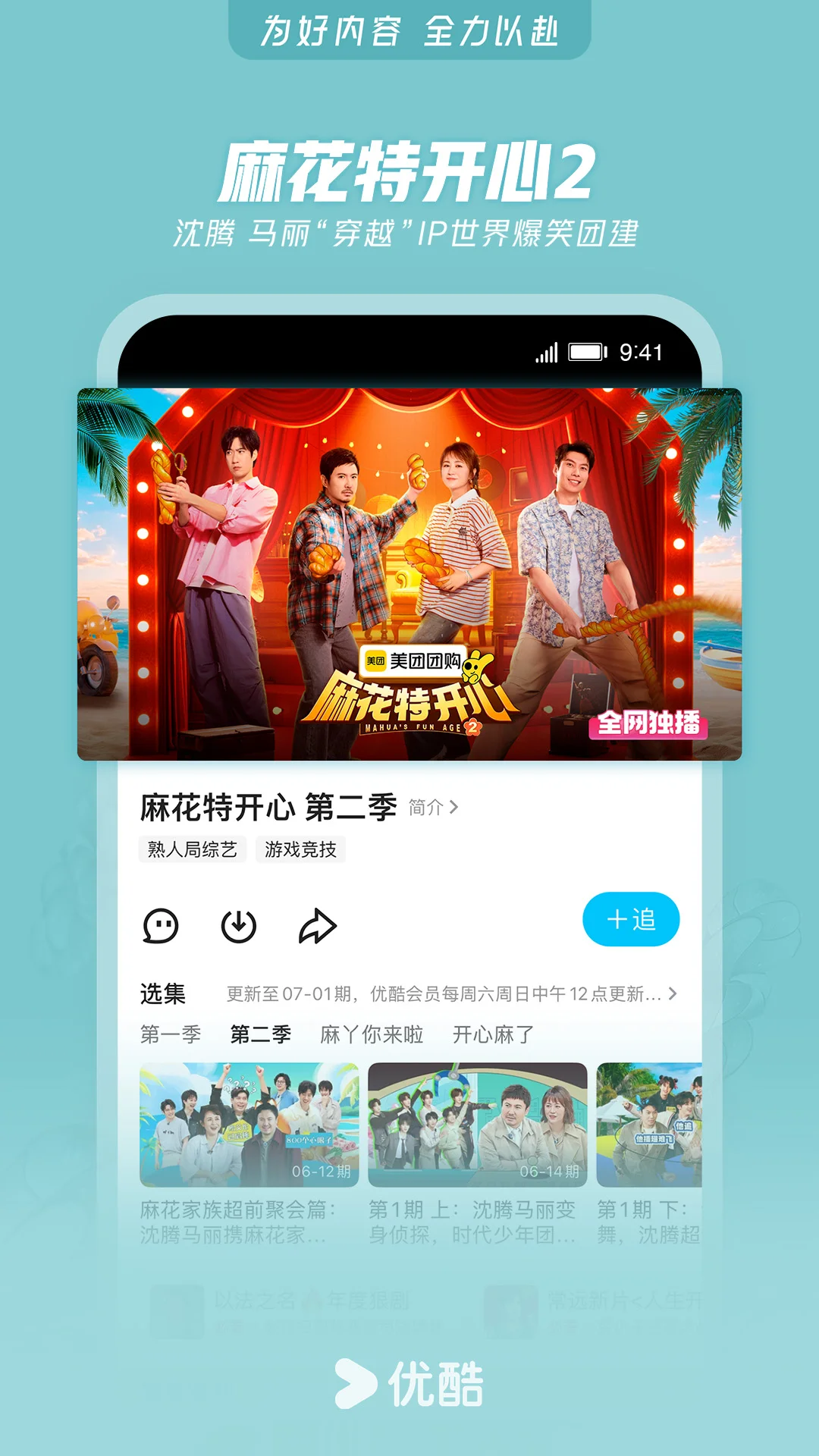Switch to the 第一季 tab
This screenshot has width=819, height=1456.
[170, 1034]
